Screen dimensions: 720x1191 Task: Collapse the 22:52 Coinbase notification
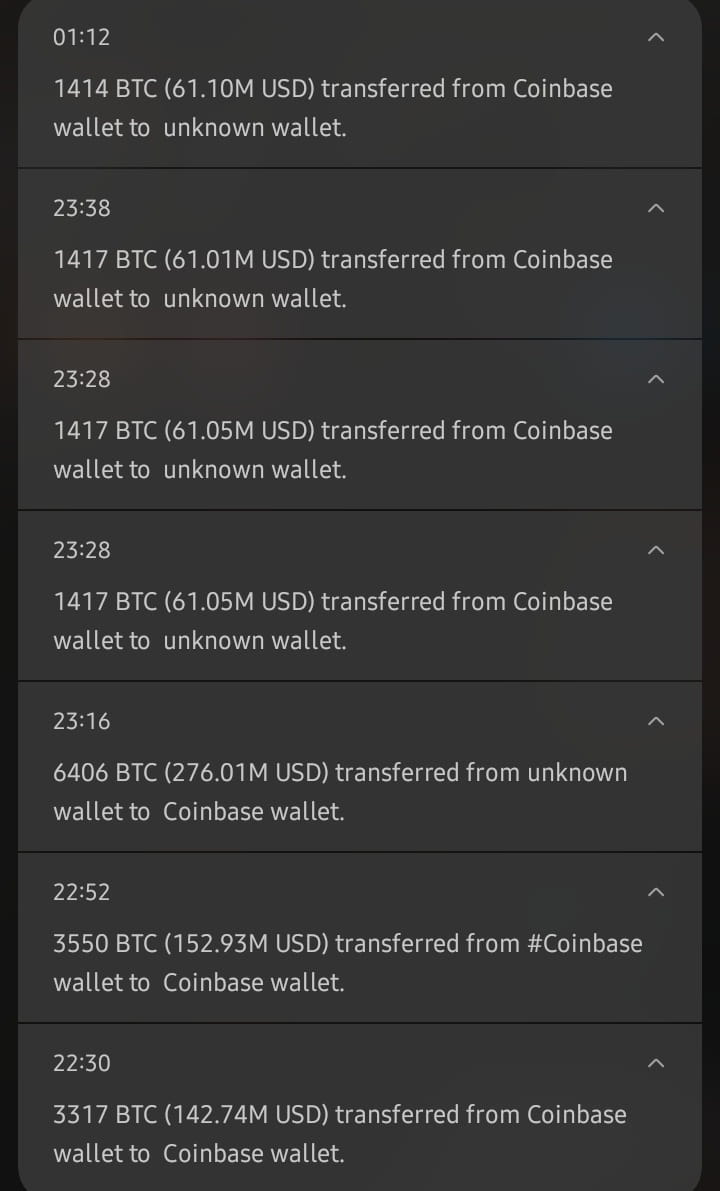tap(655, 891)
